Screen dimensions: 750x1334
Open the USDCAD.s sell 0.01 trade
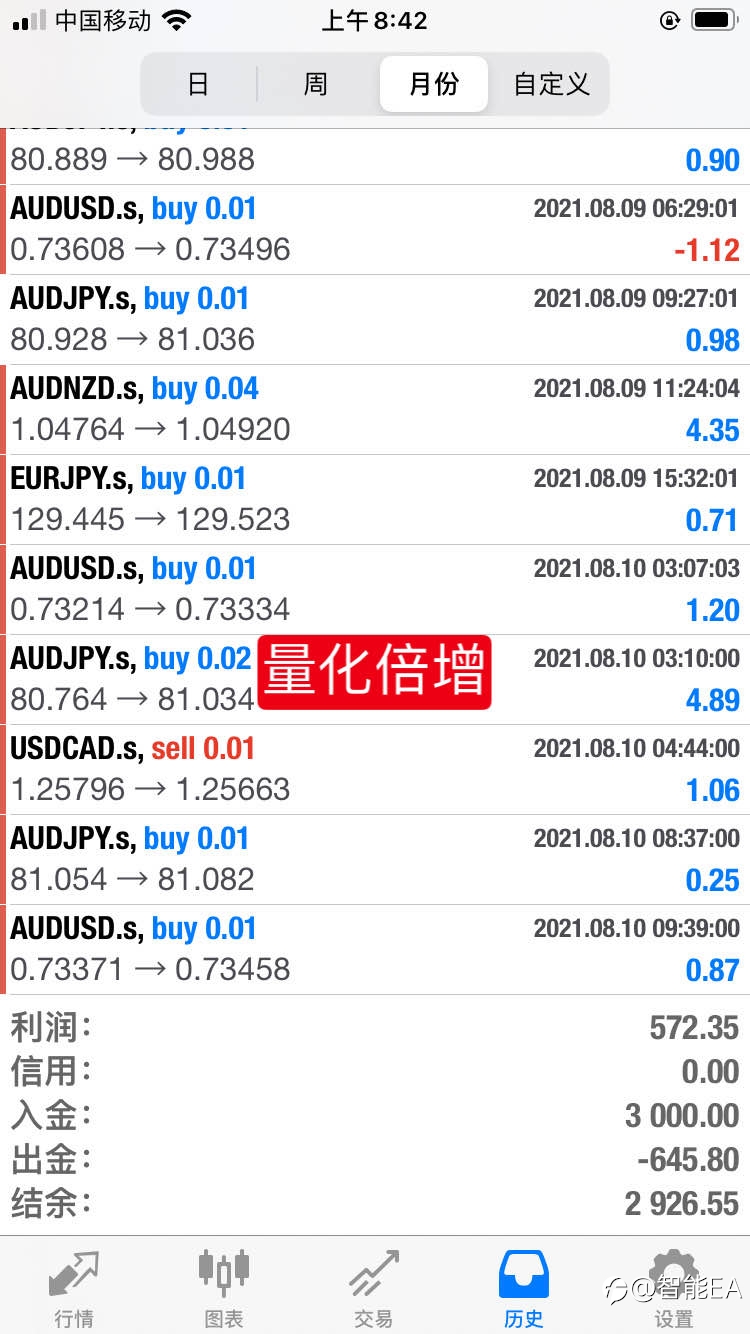click(375, 770)
